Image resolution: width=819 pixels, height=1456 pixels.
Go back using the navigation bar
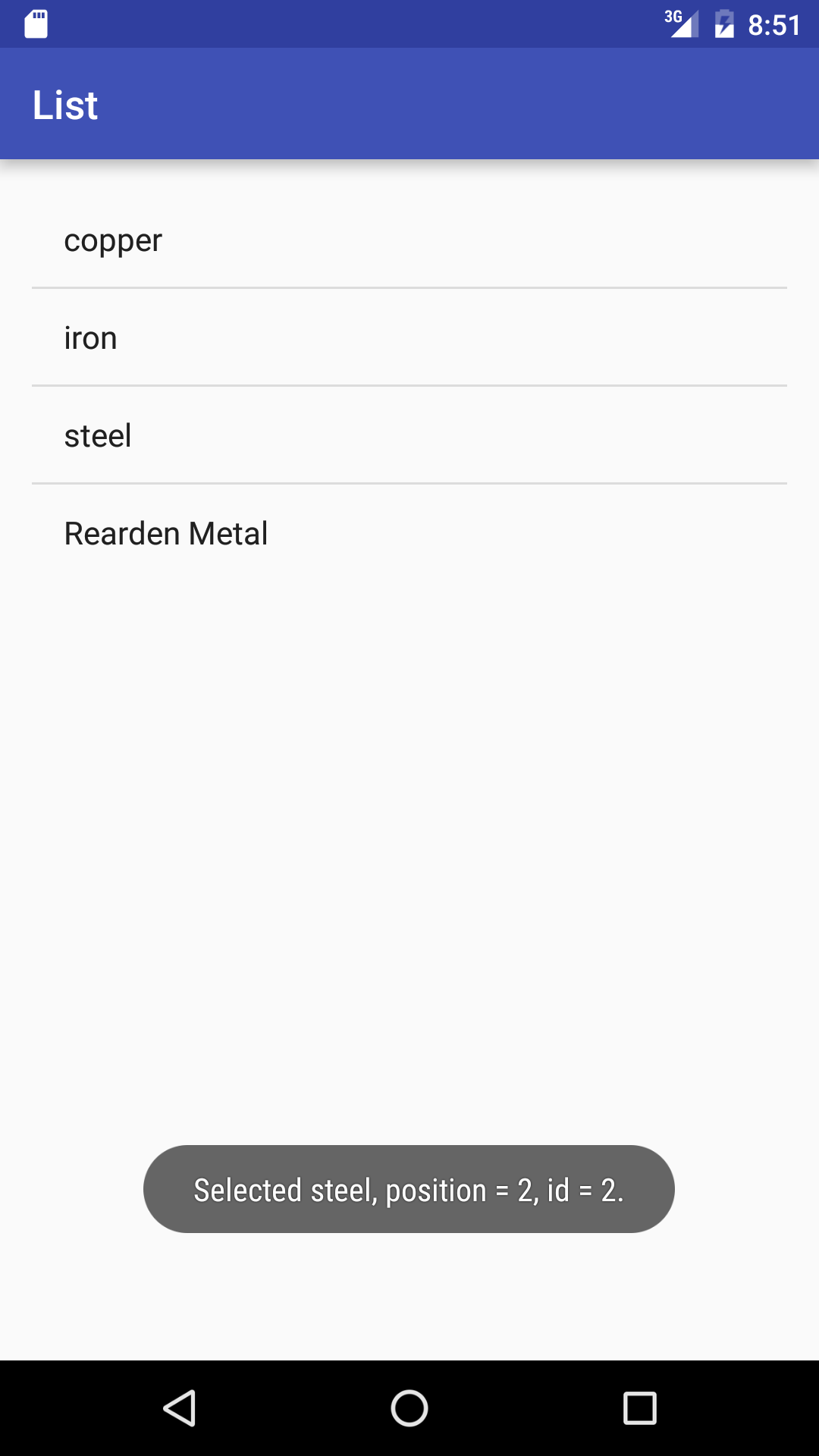[180, 1408]
